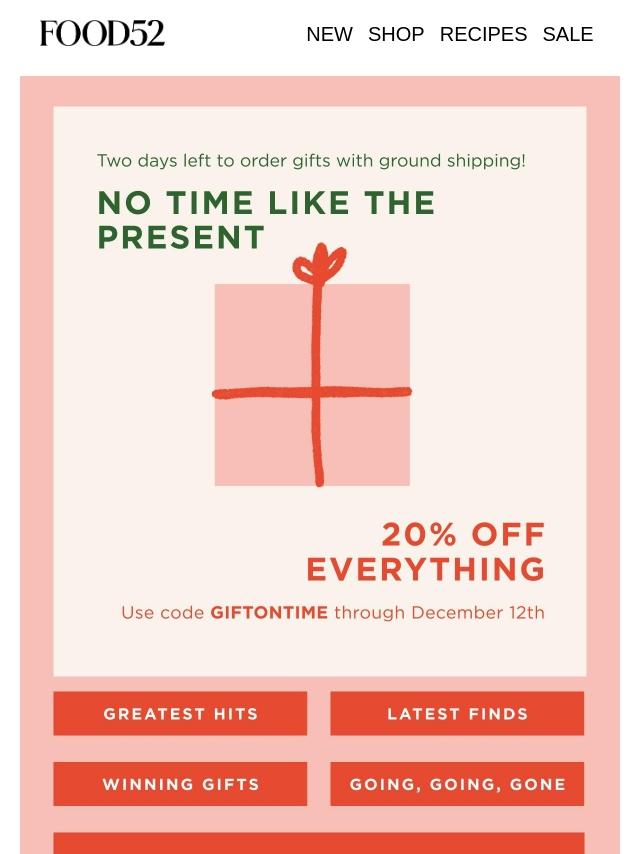Go to the SHOP section

point(396,34)
